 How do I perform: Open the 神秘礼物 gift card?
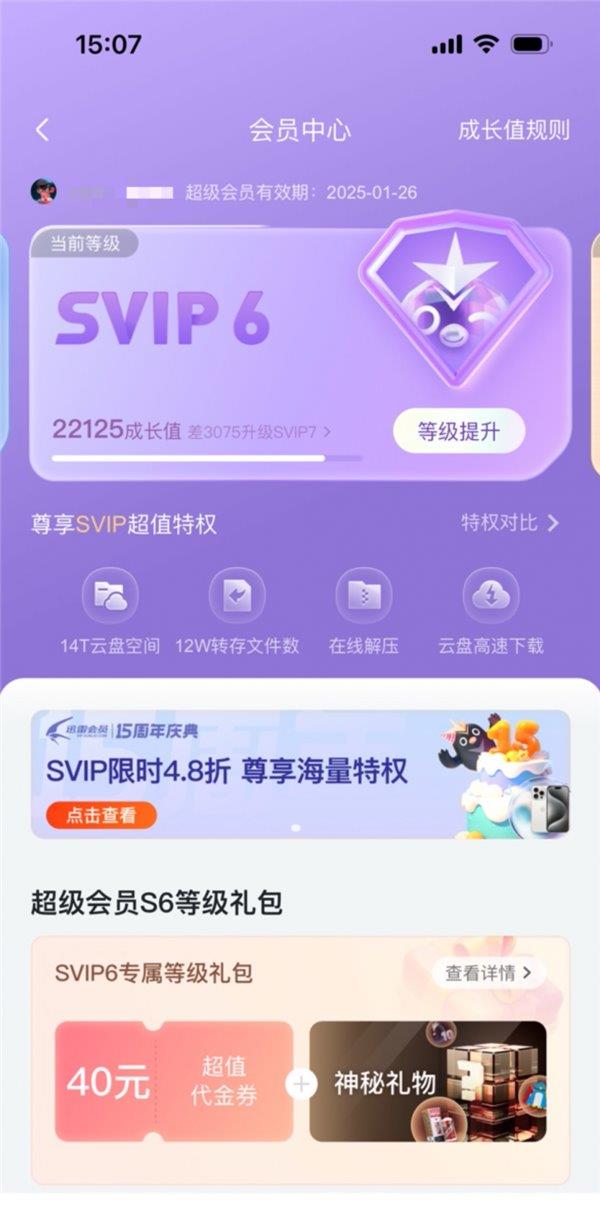(x=427, y=1081)
